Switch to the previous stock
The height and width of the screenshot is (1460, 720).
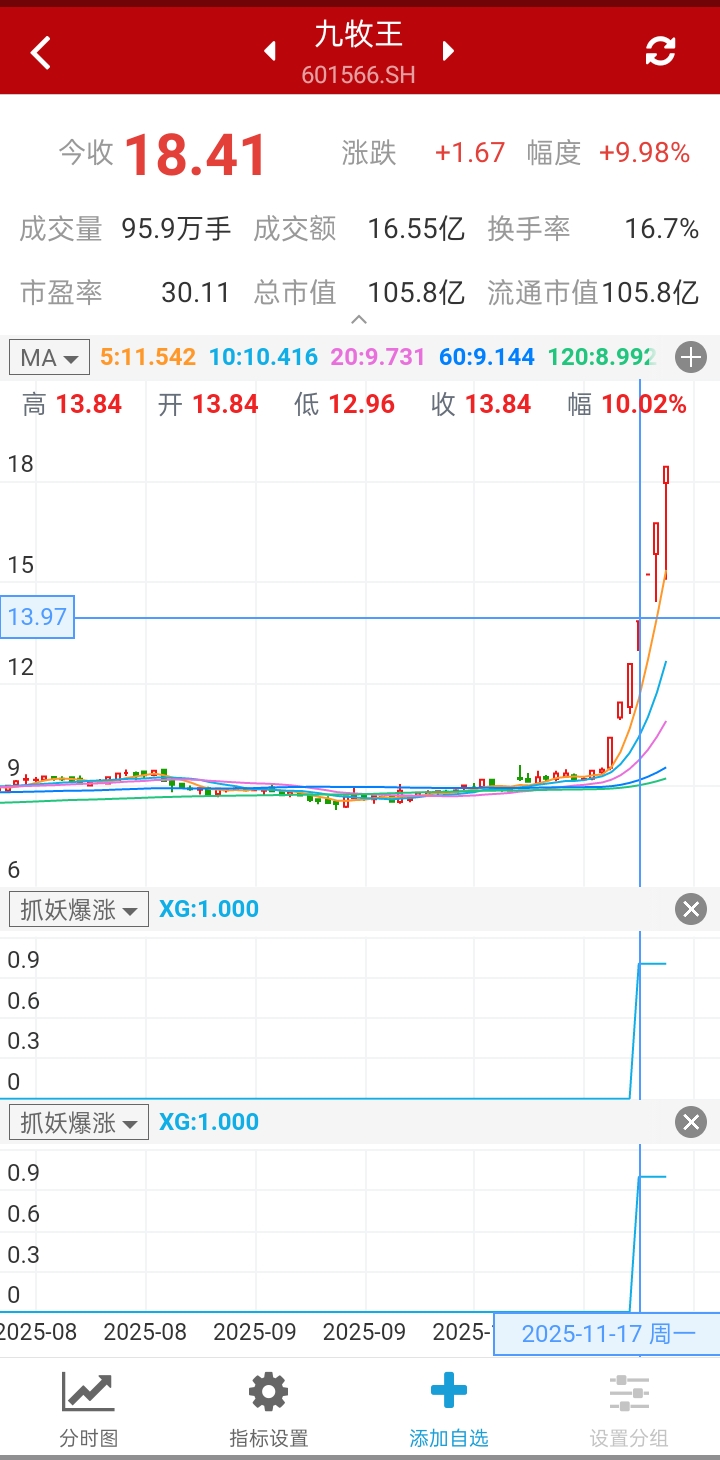269,51
